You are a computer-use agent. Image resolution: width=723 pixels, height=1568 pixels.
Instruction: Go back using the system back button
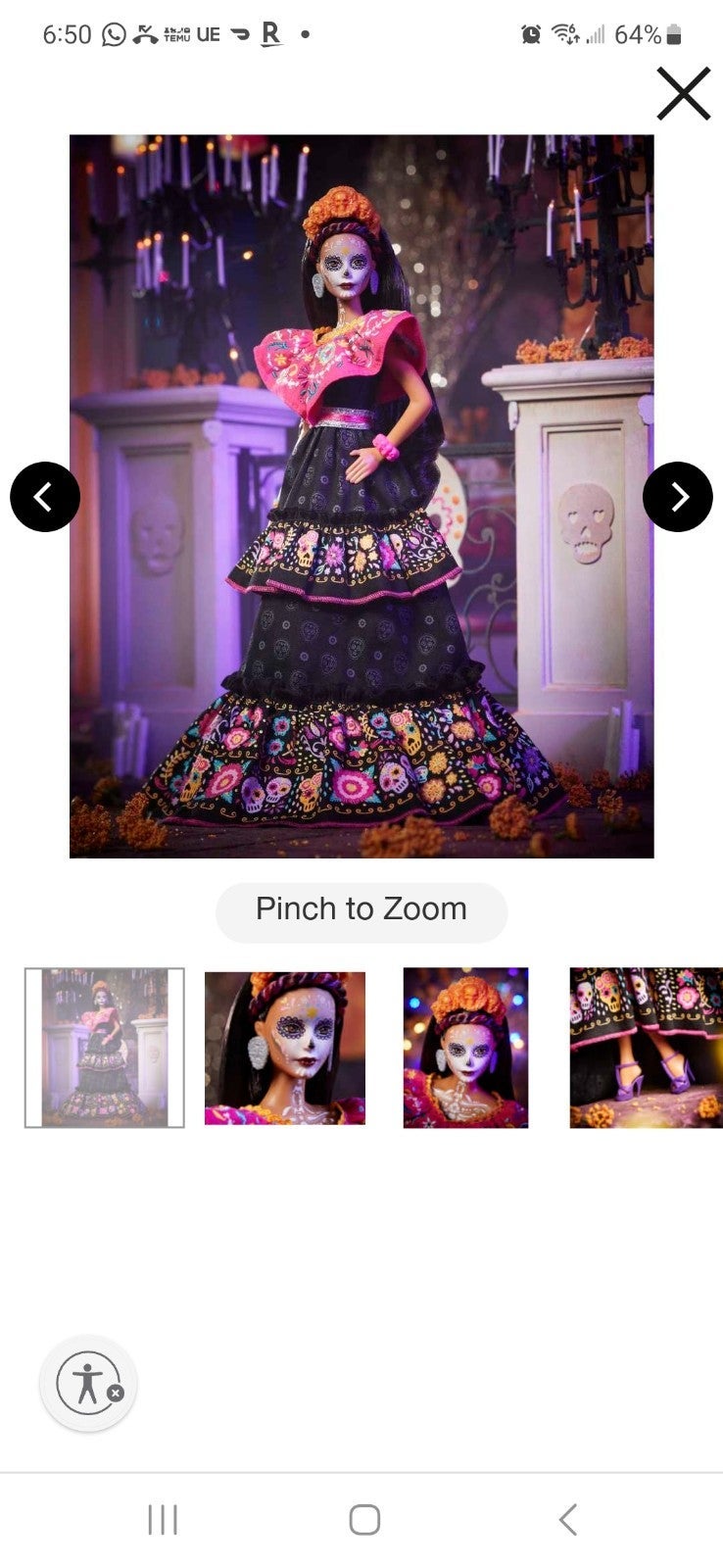click(567, 1519)
